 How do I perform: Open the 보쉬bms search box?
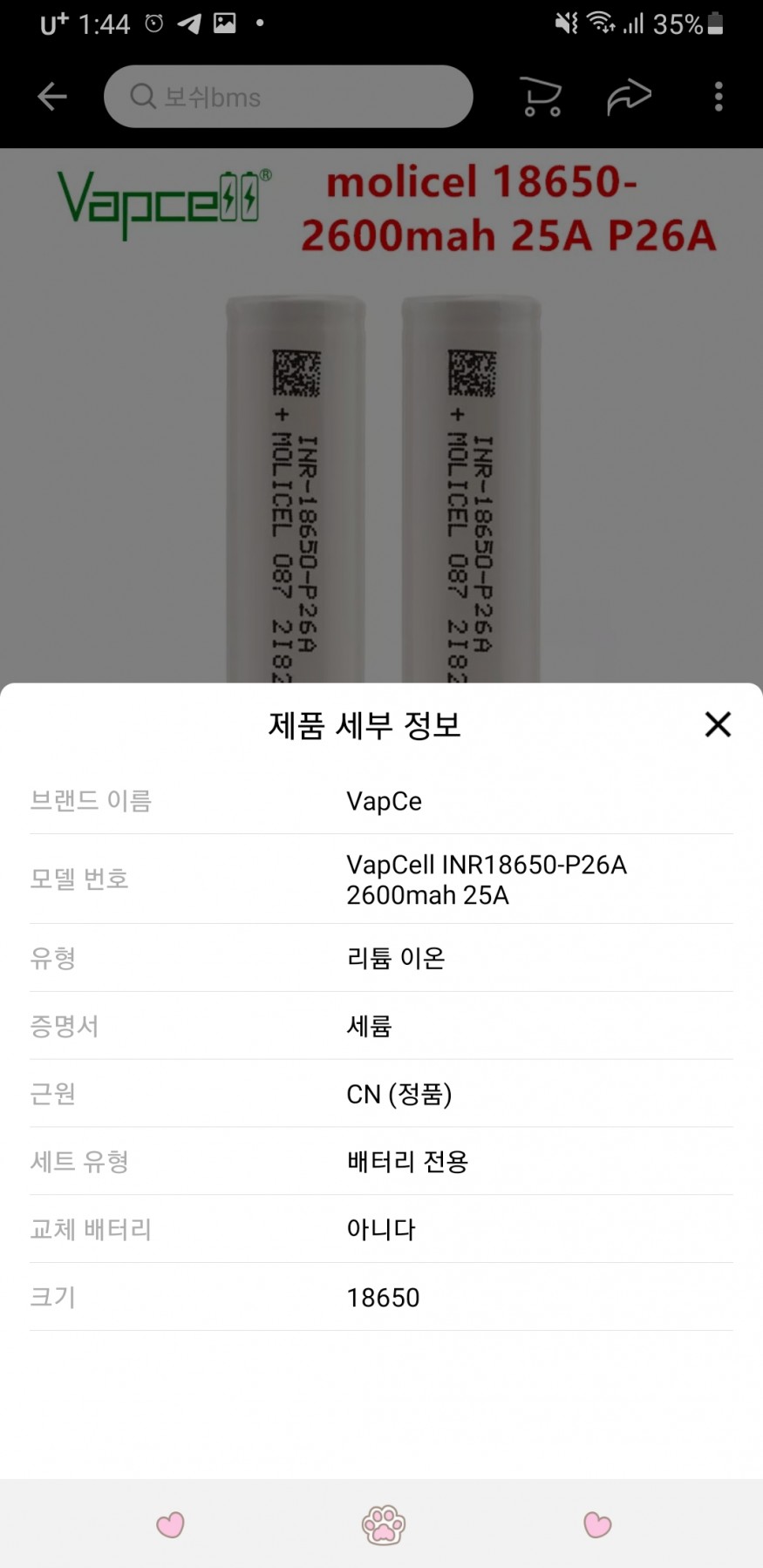(x=288, y=97)
